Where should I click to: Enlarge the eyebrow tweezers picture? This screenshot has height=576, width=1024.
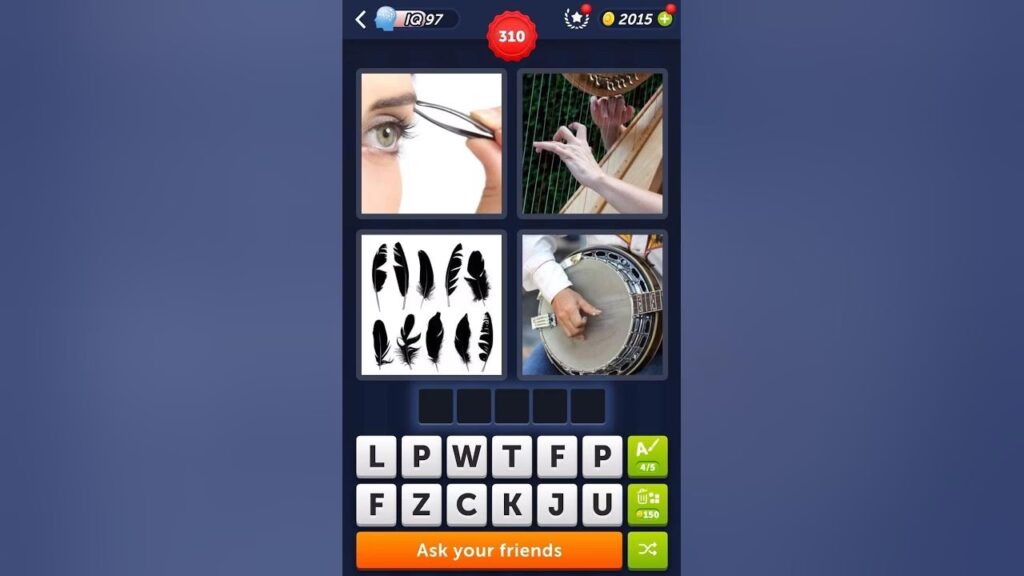tap(431, 143)
